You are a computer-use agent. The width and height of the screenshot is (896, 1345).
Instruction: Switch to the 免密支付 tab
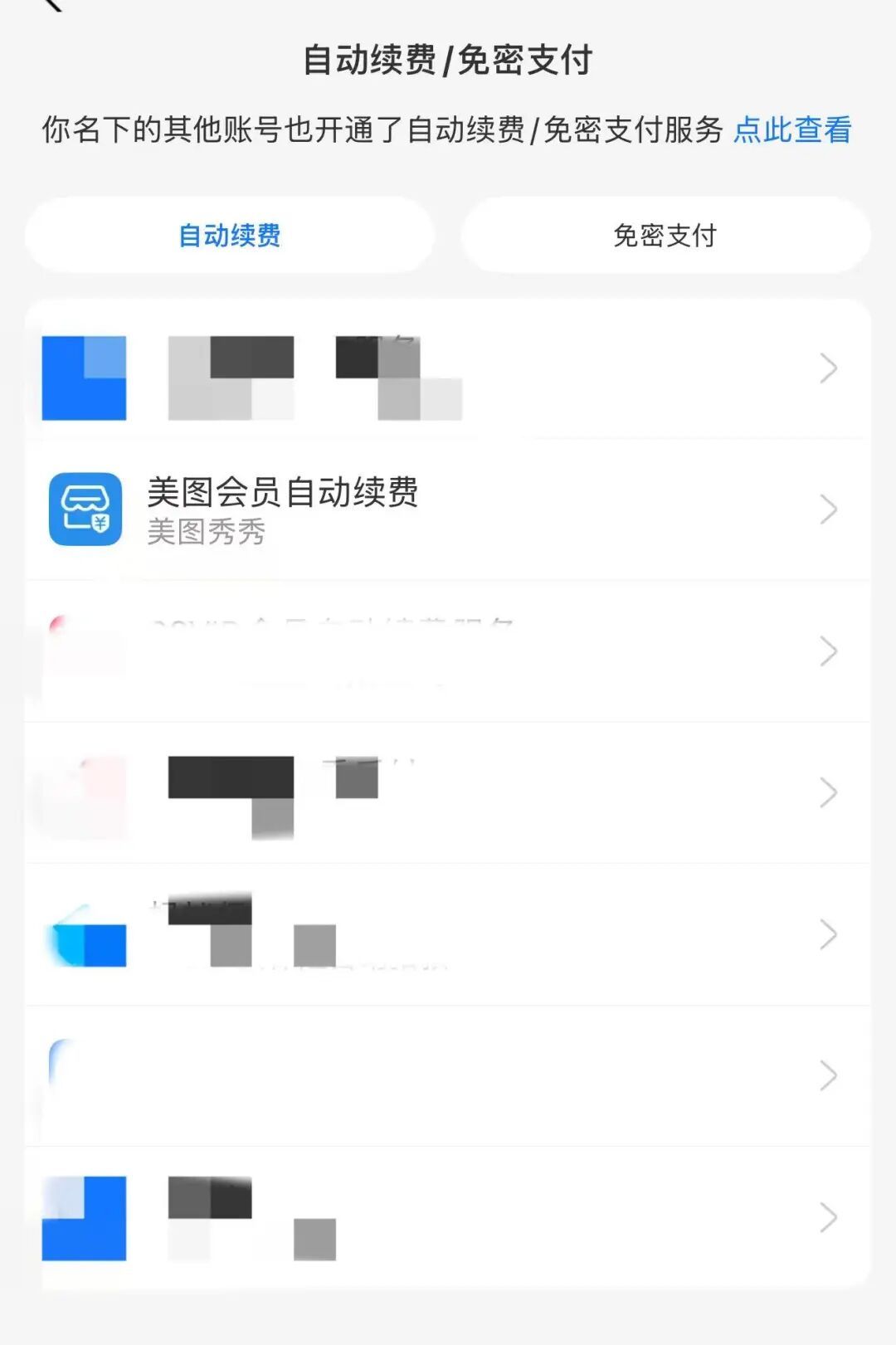coord(665,236)
